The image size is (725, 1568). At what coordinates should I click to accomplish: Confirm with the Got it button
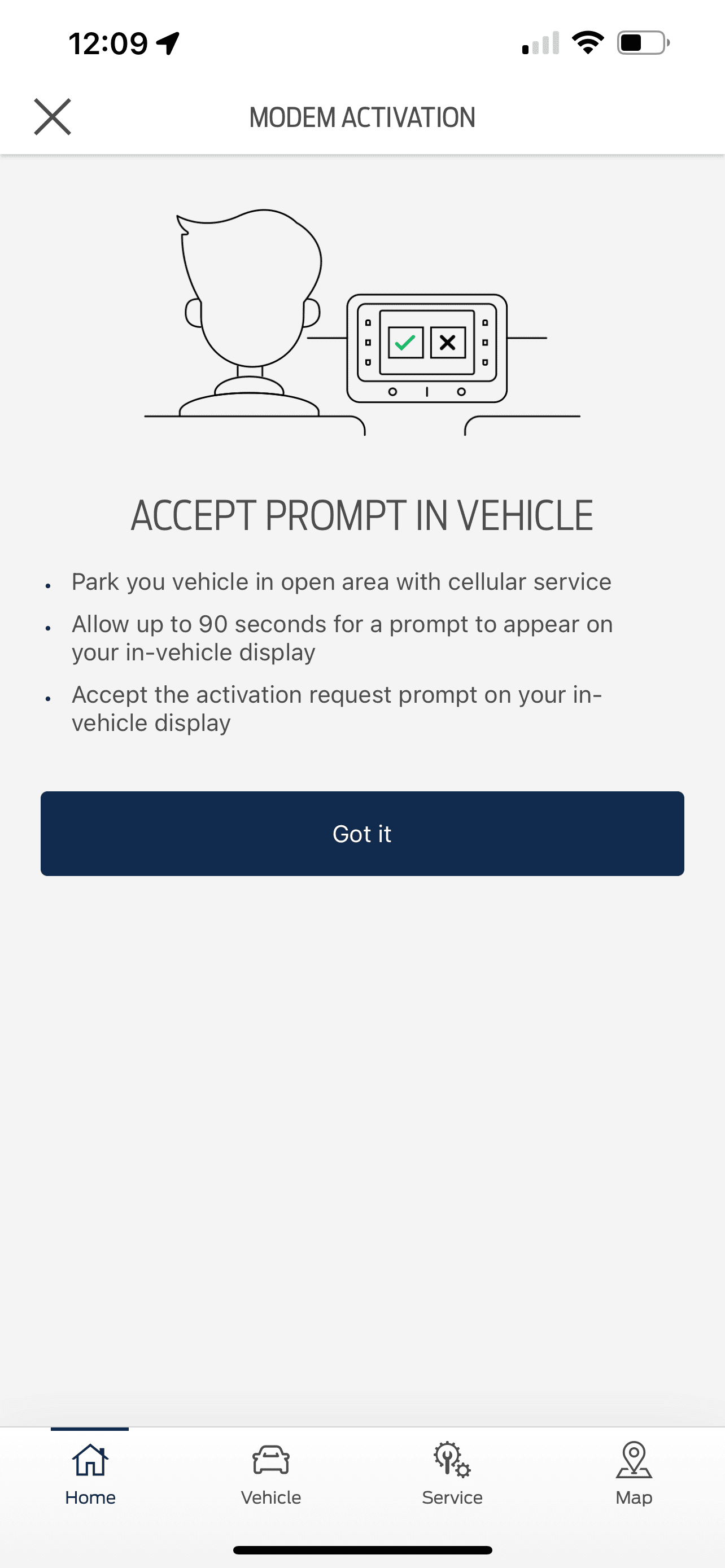(x=362, y=833)
